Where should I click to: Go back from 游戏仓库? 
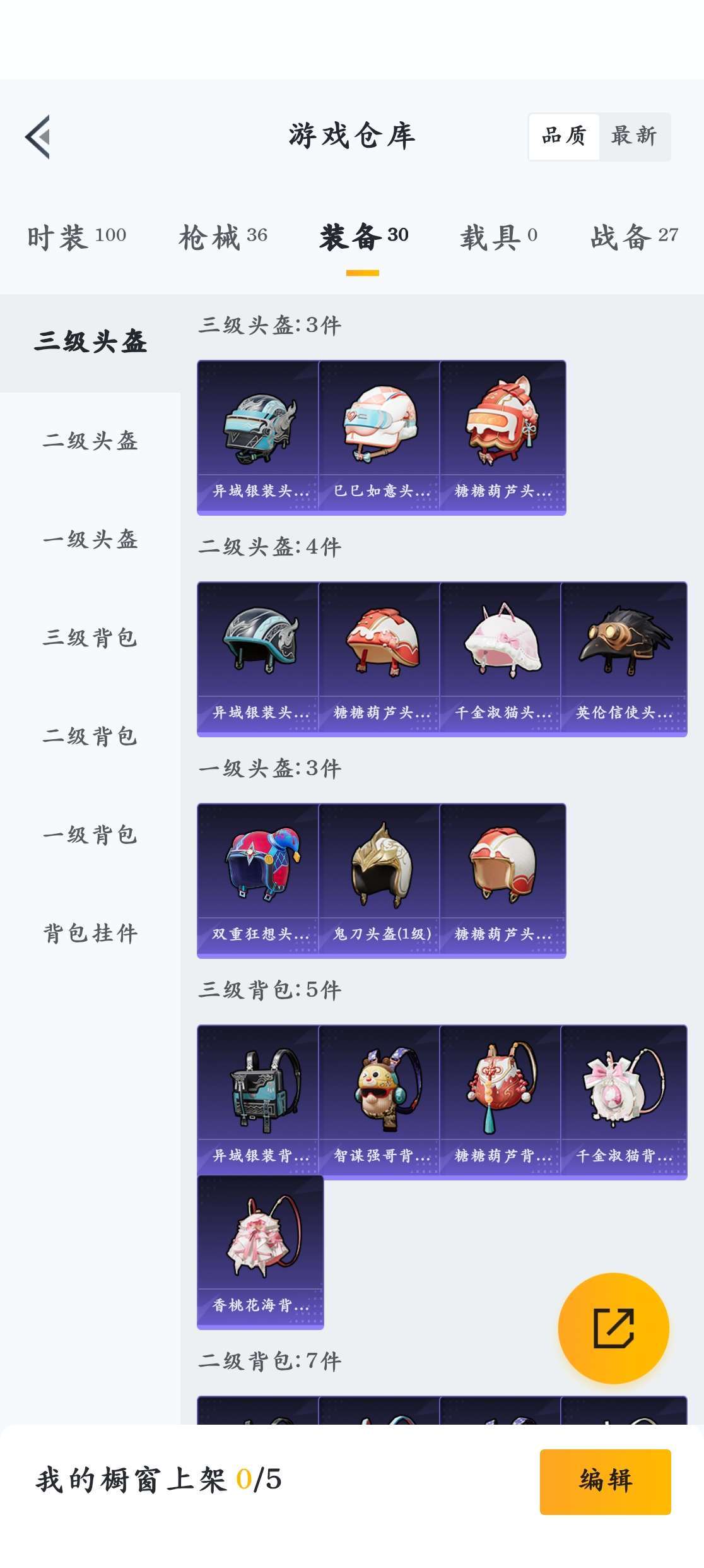coord(38,137)
